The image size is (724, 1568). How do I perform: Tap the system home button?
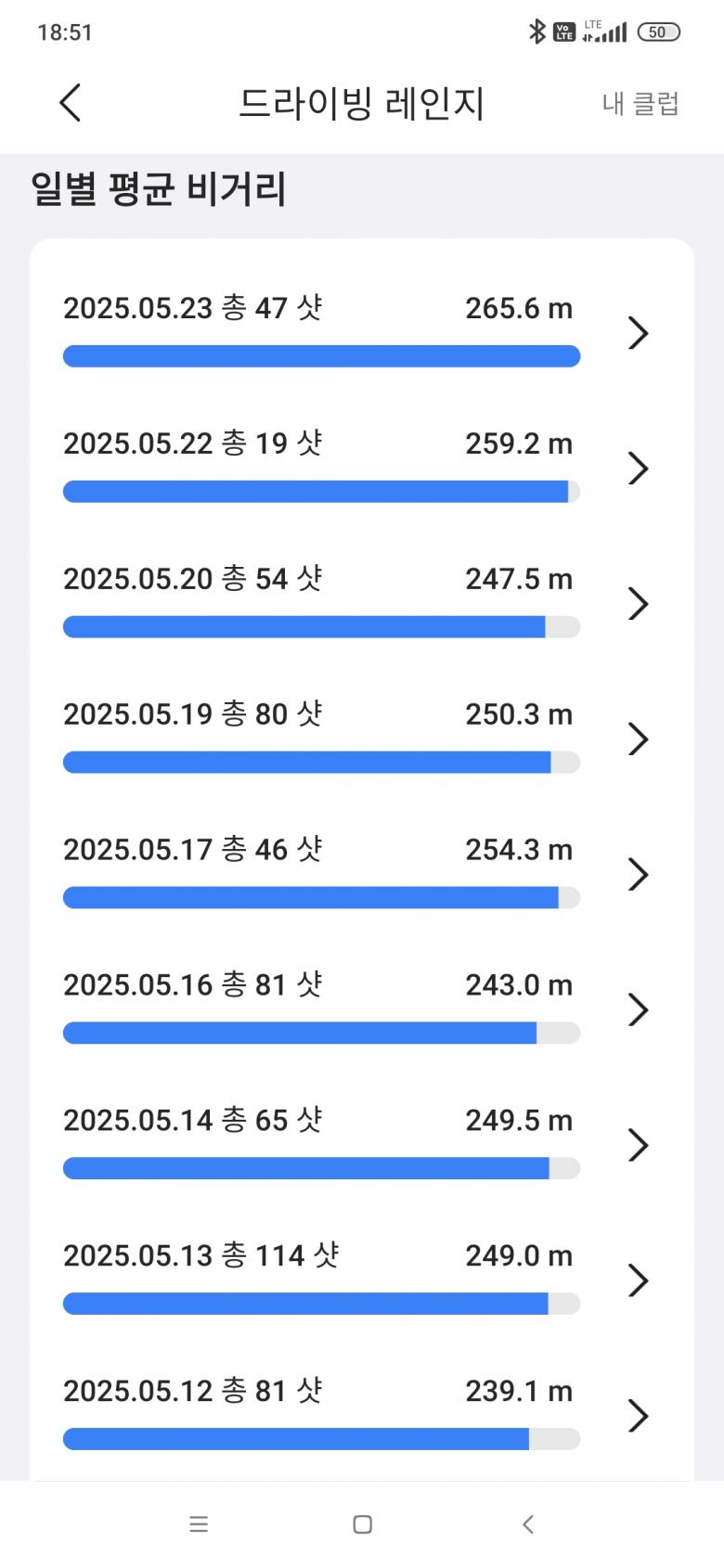click(x=363, y=1524)
